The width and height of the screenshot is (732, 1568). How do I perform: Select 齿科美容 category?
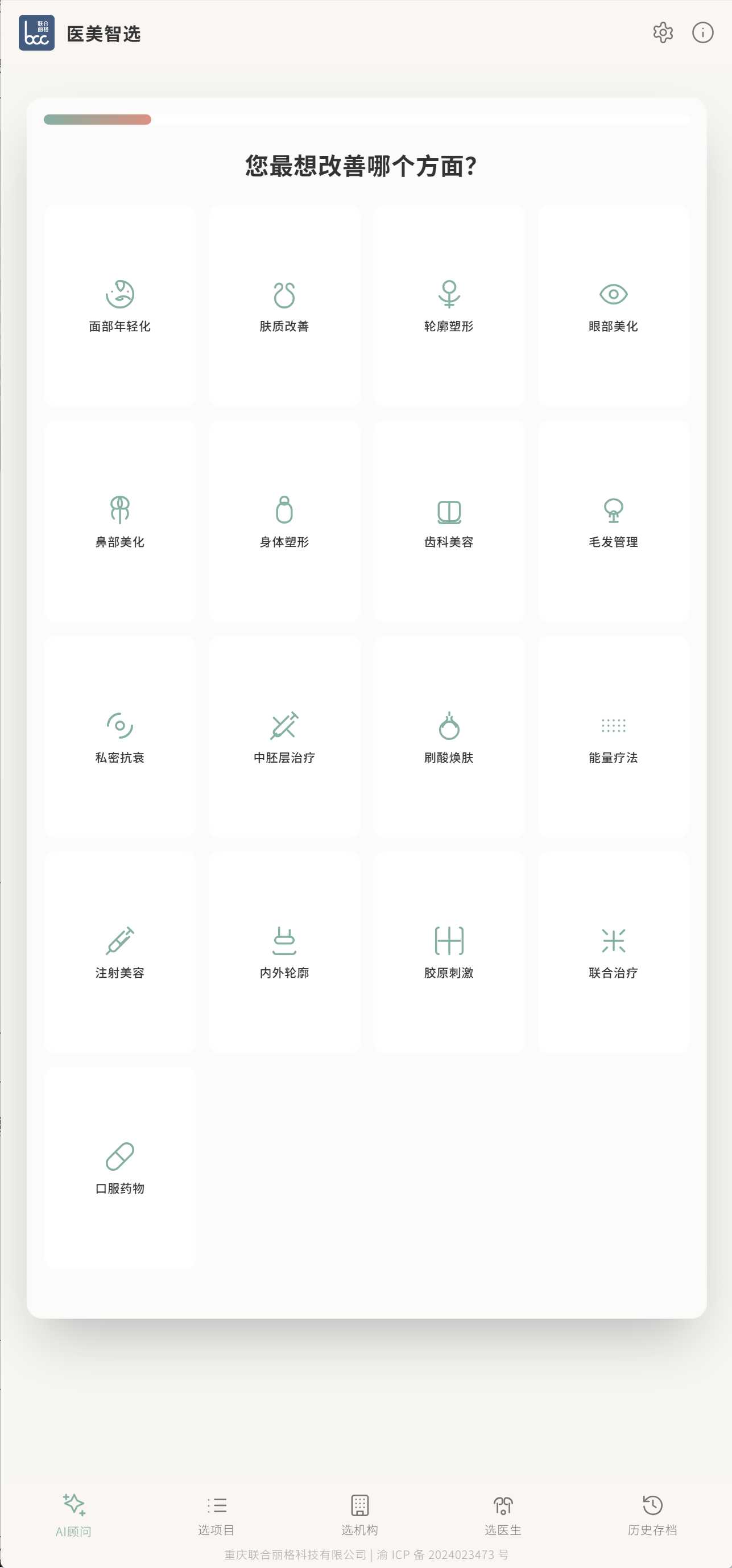[449, 521]
